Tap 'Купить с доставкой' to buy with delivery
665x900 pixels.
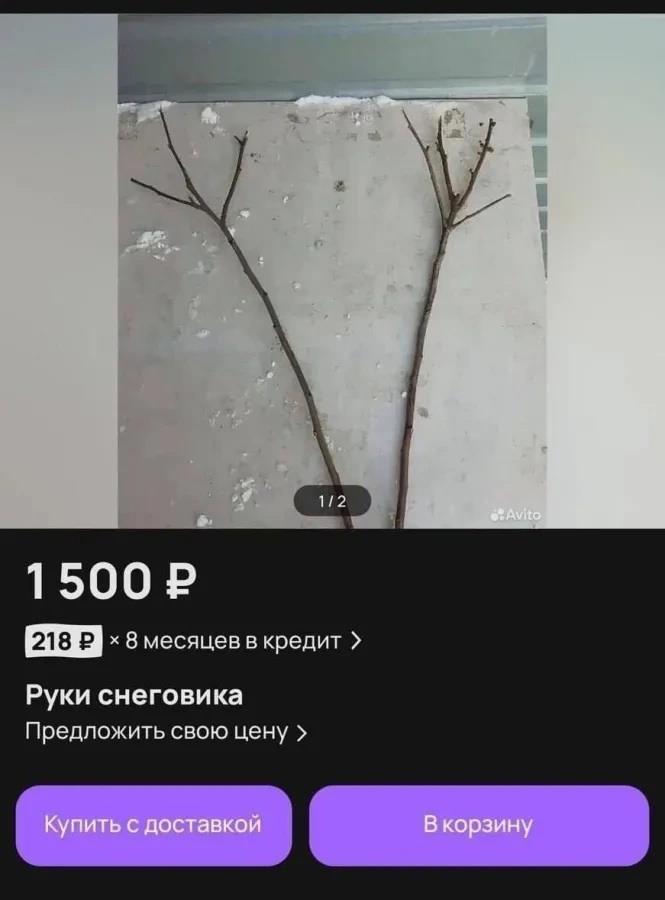[153, 825]
